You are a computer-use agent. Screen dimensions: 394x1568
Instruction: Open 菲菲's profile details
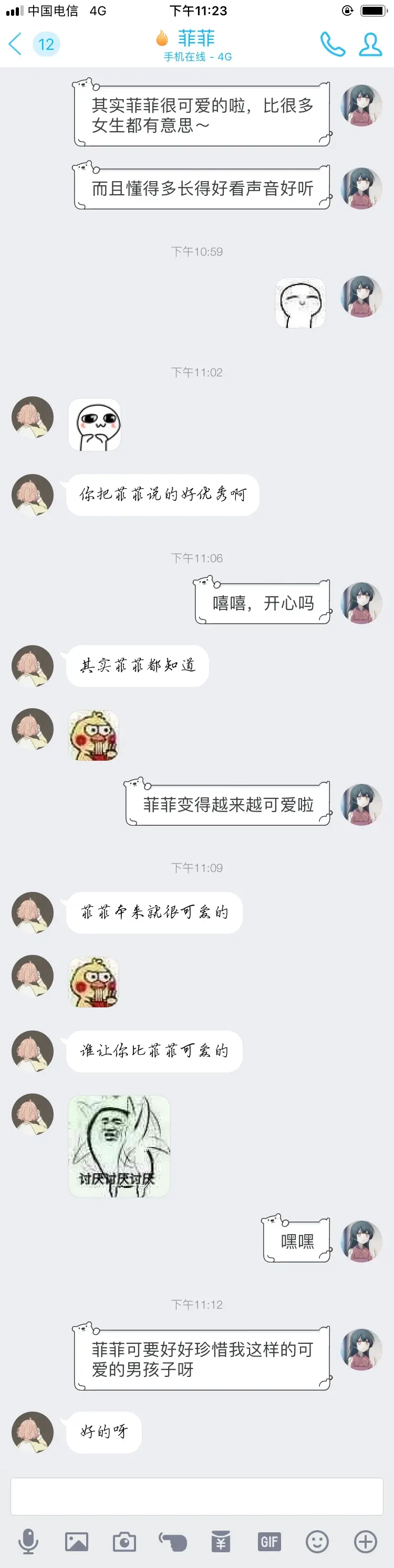[x=370, y=45]
